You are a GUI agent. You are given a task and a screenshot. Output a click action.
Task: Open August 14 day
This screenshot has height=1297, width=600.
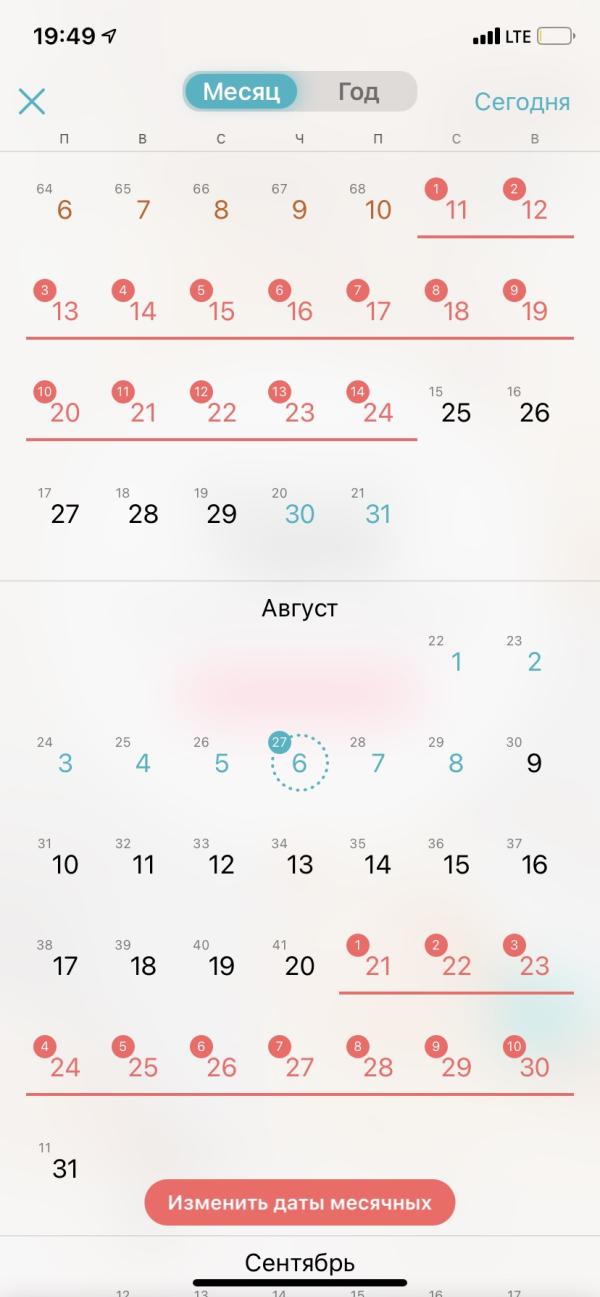click(378, 864)
